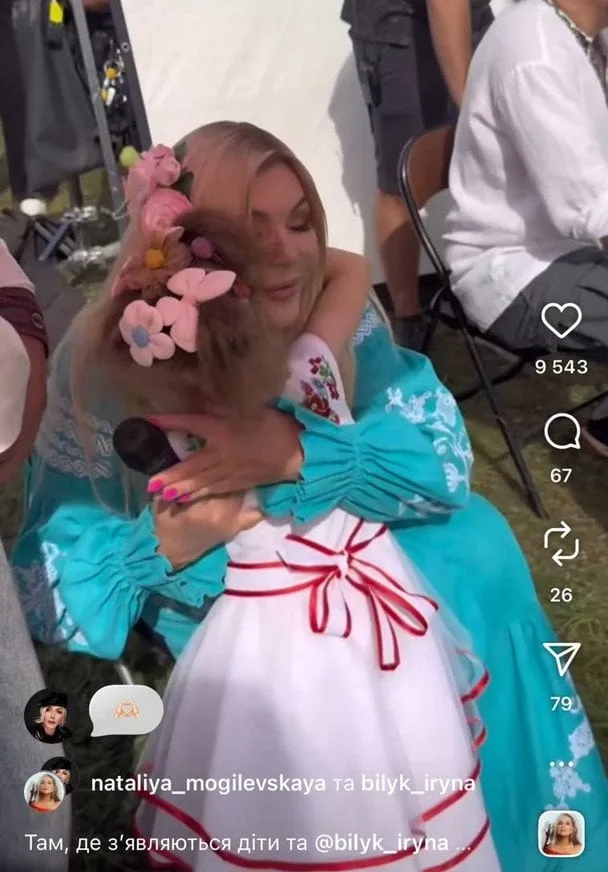Viewport: 608px width, 872px height.
Task: Like this reel with the heart icon
Action: coord(561,321)
